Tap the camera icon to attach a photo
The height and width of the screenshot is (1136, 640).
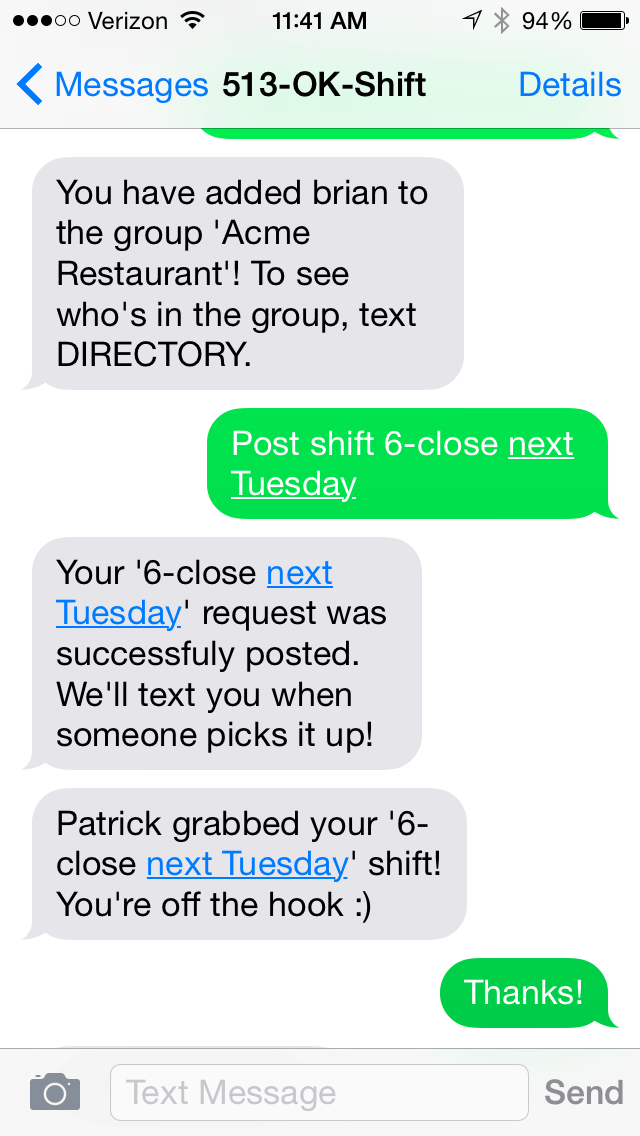54,1091
